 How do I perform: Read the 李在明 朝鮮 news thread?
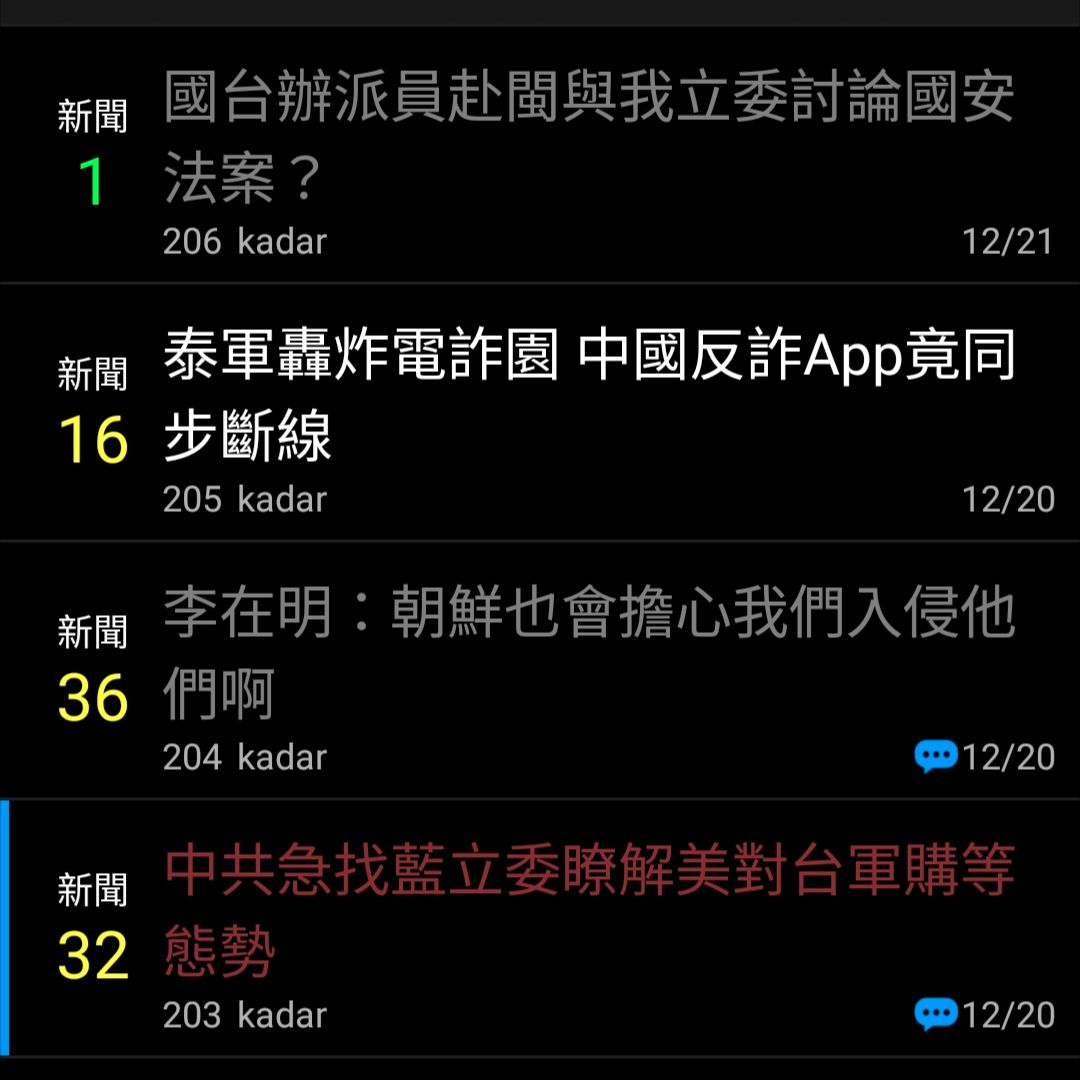(x=588, y=654)
